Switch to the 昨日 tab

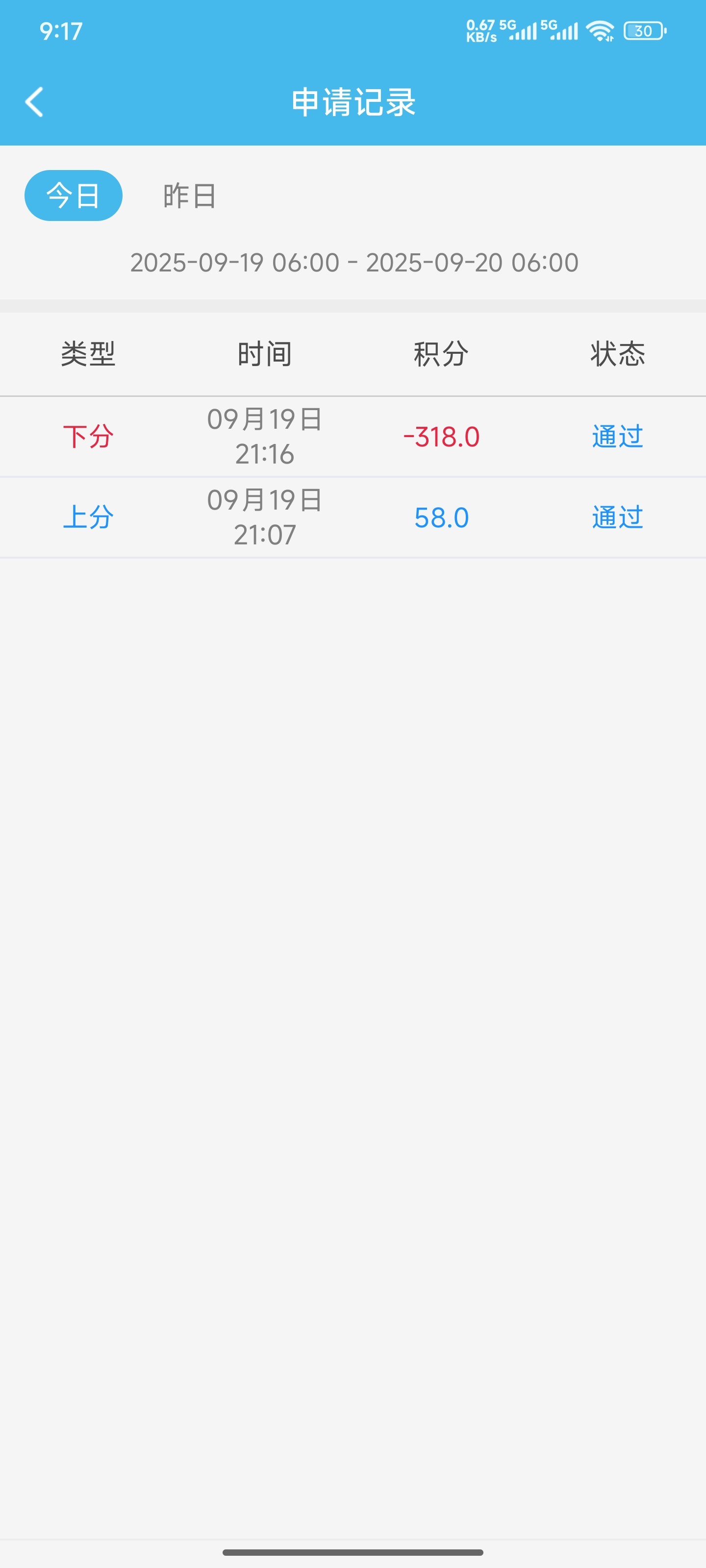[189, 196]
